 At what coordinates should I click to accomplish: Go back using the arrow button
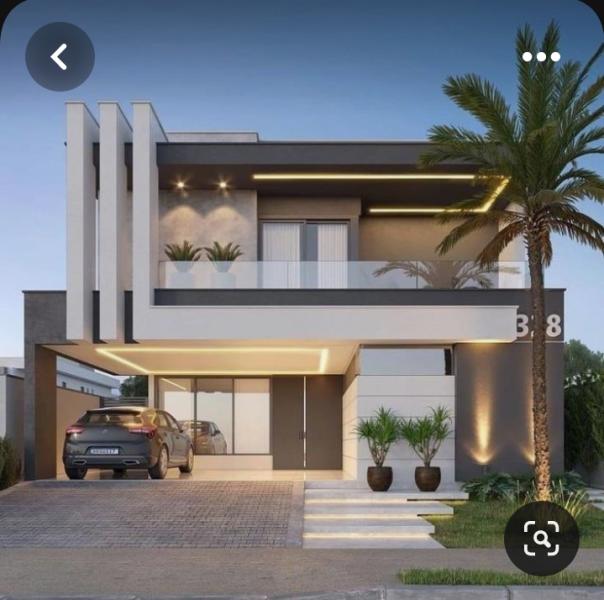[x=60, y=57]
